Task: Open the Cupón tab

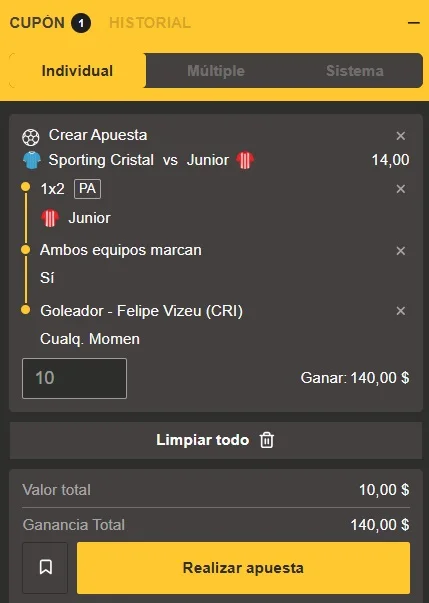Action: [x=50, y=23]
